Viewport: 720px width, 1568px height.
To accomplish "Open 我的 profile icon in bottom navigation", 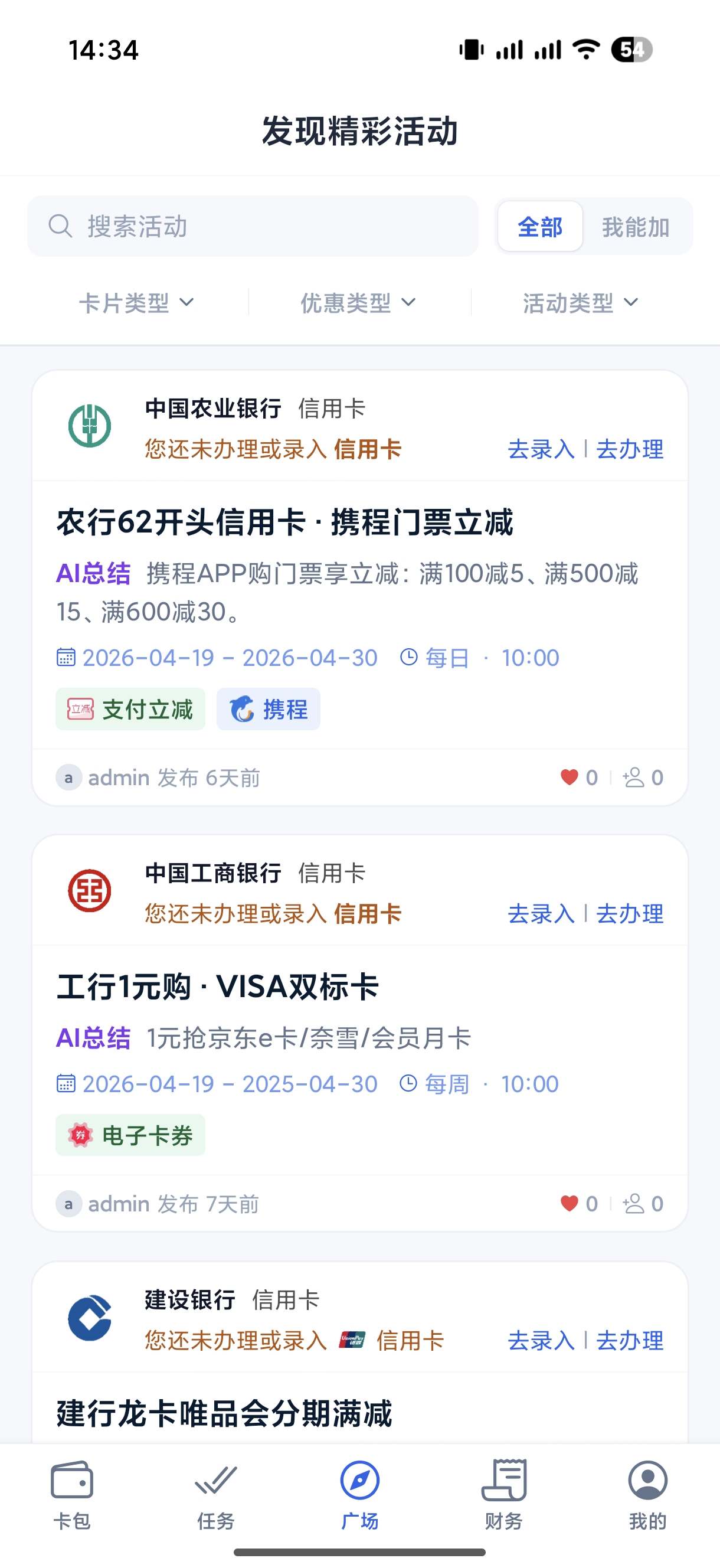I will pos(647,1492).
